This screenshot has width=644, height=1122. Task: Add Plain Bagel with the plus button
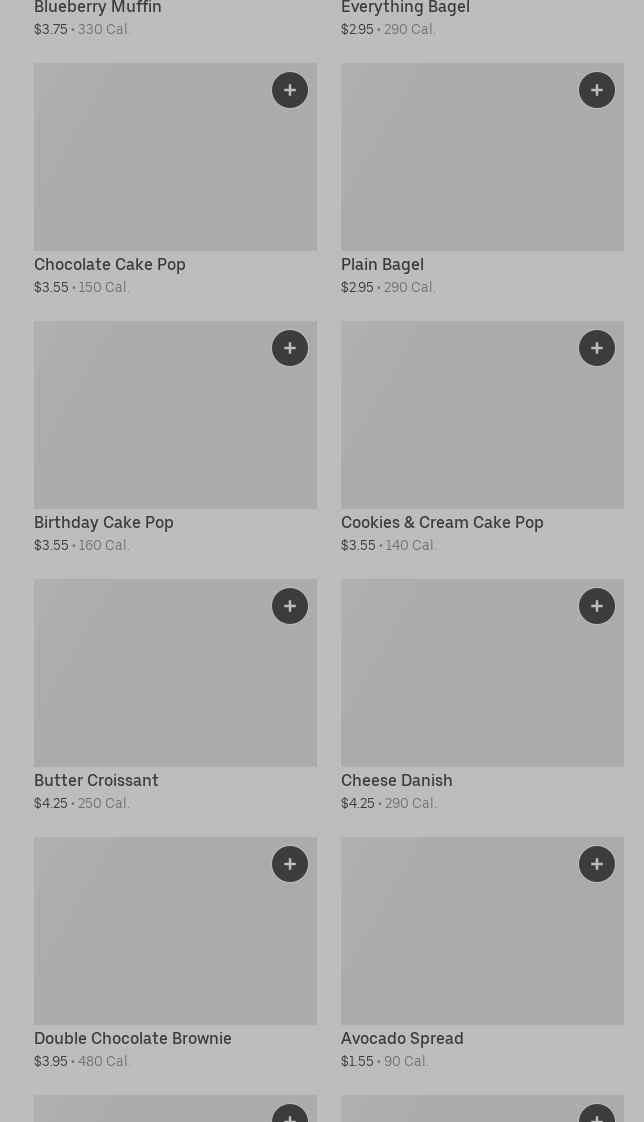tap(597, 90)
